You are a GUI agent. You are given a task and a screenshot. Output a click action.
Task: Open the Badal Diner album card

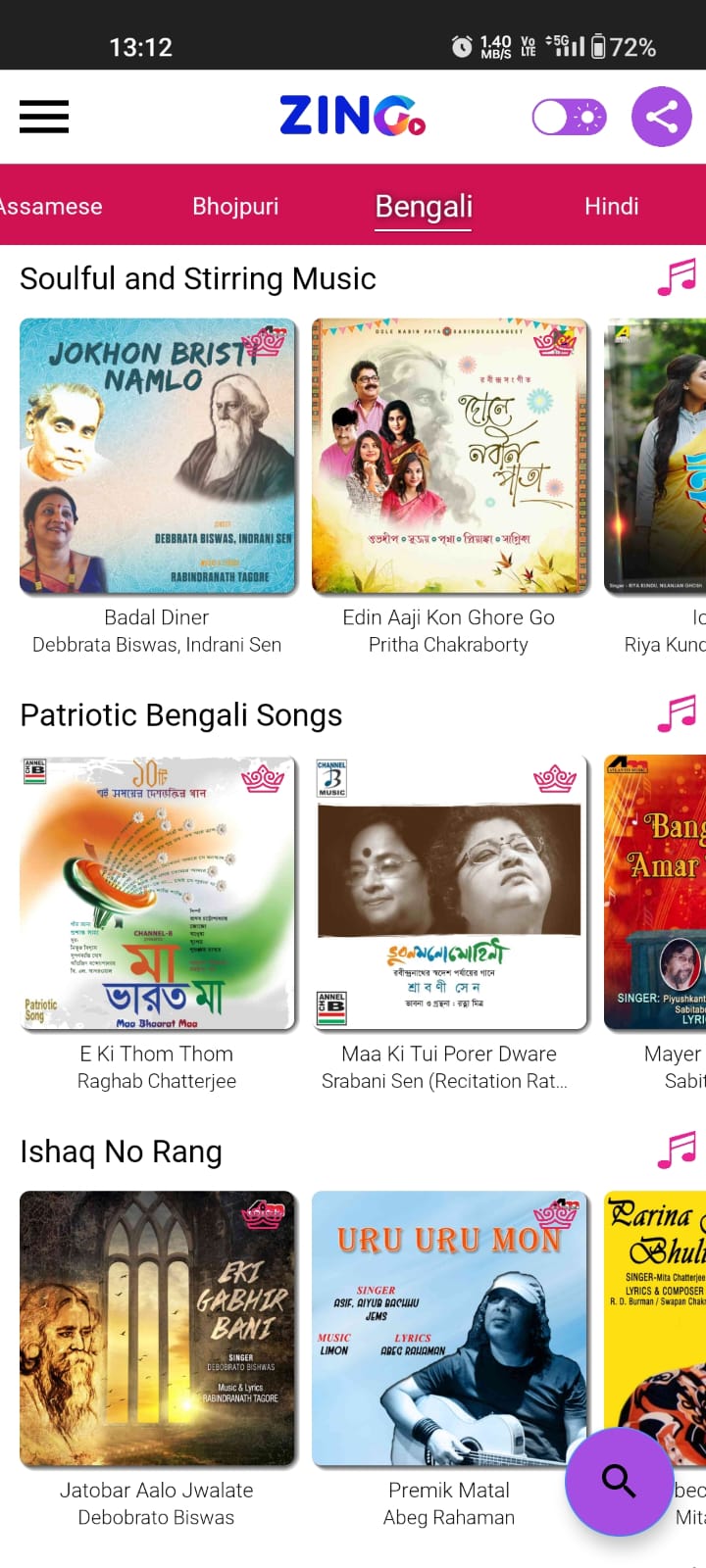pos(157,456)
